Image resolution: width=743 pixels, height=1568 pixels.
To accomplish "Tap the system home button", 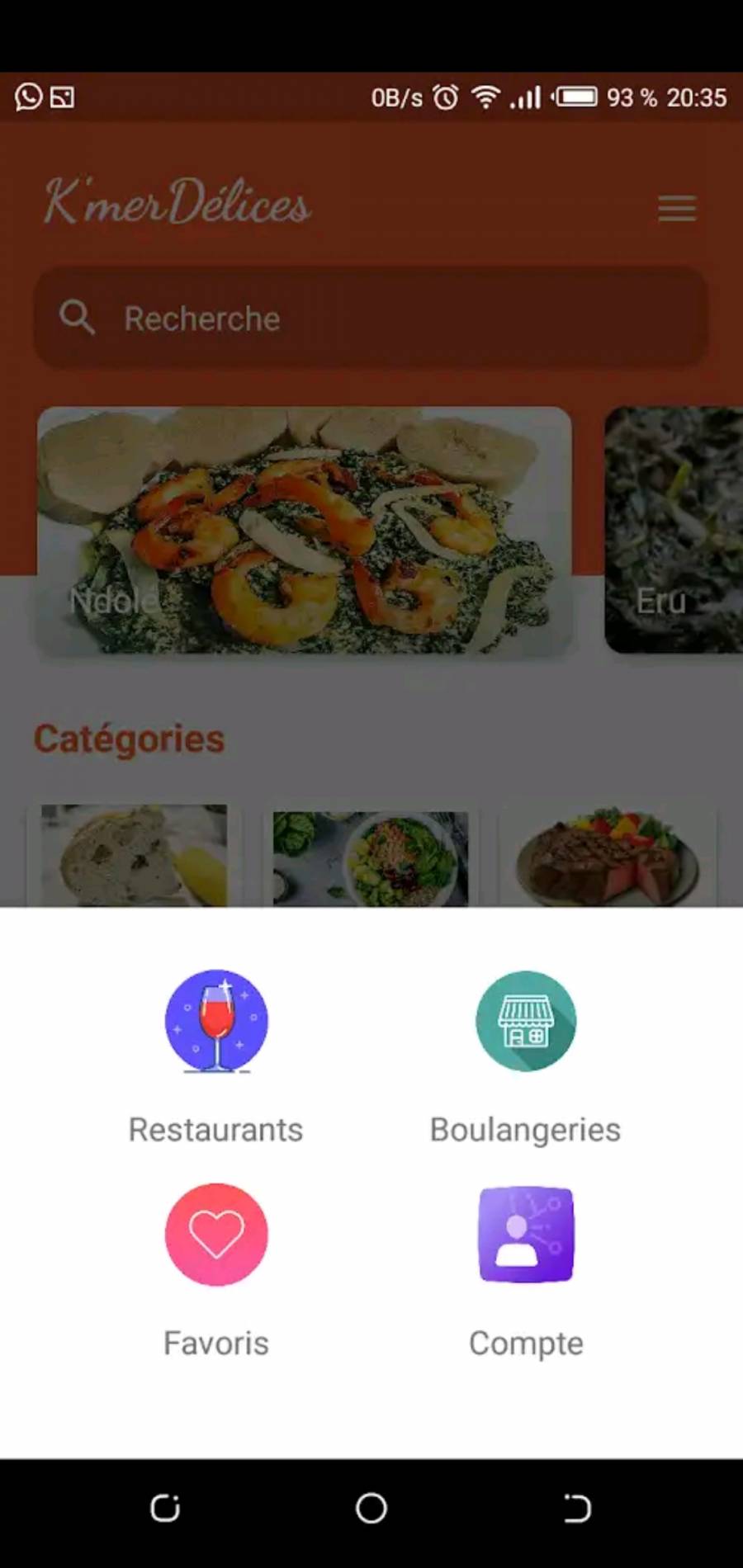I will (371, 1508).
